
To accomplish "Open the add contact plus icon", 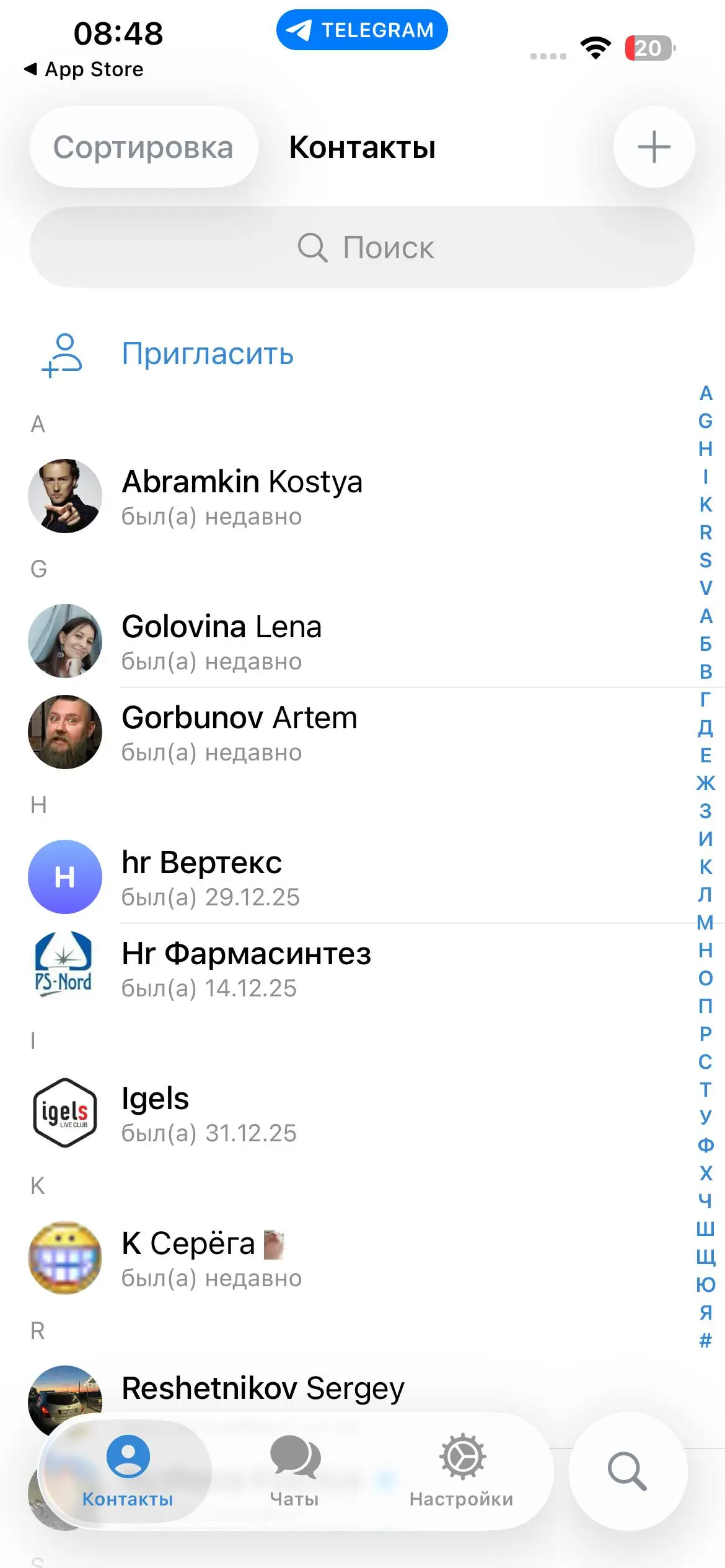I will click(654, 147).
